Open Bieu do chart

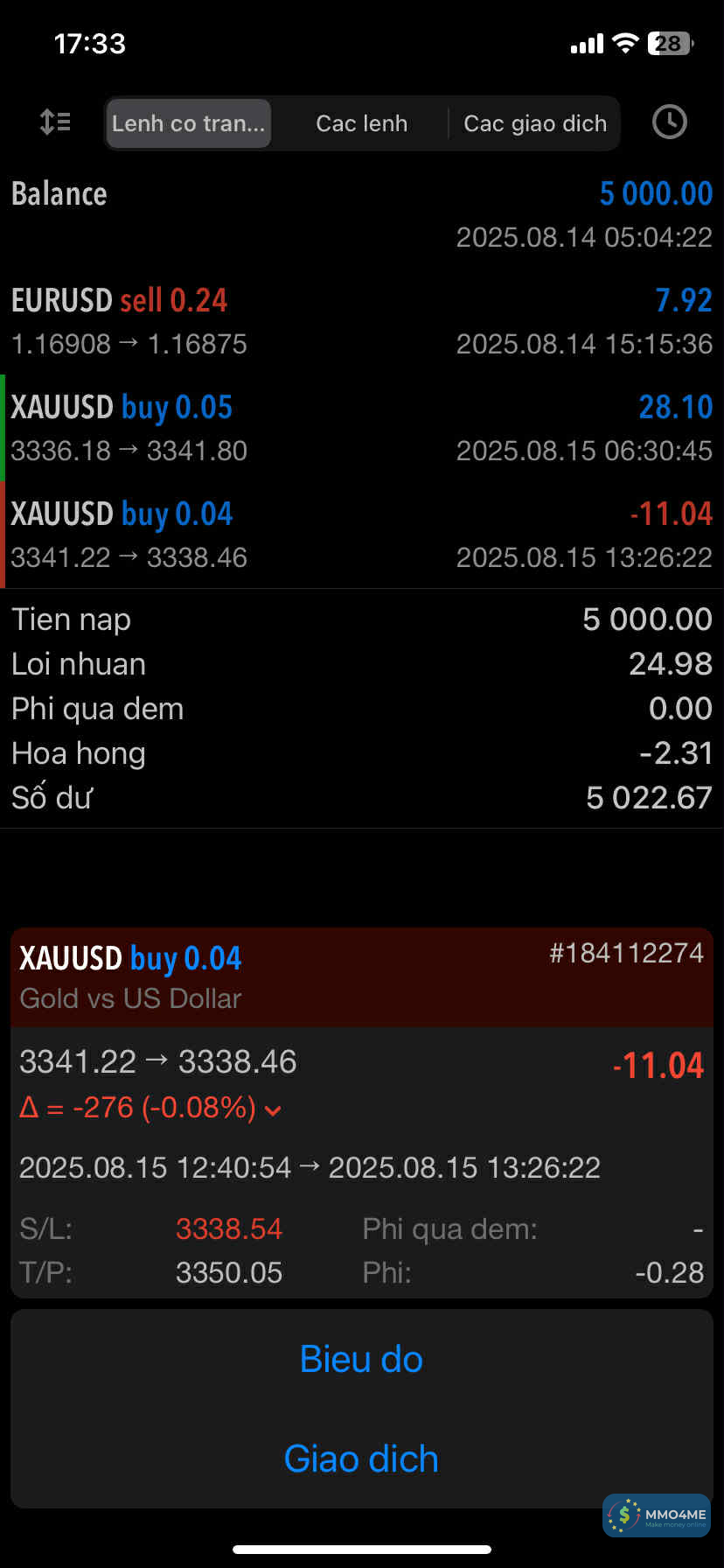361,1359
